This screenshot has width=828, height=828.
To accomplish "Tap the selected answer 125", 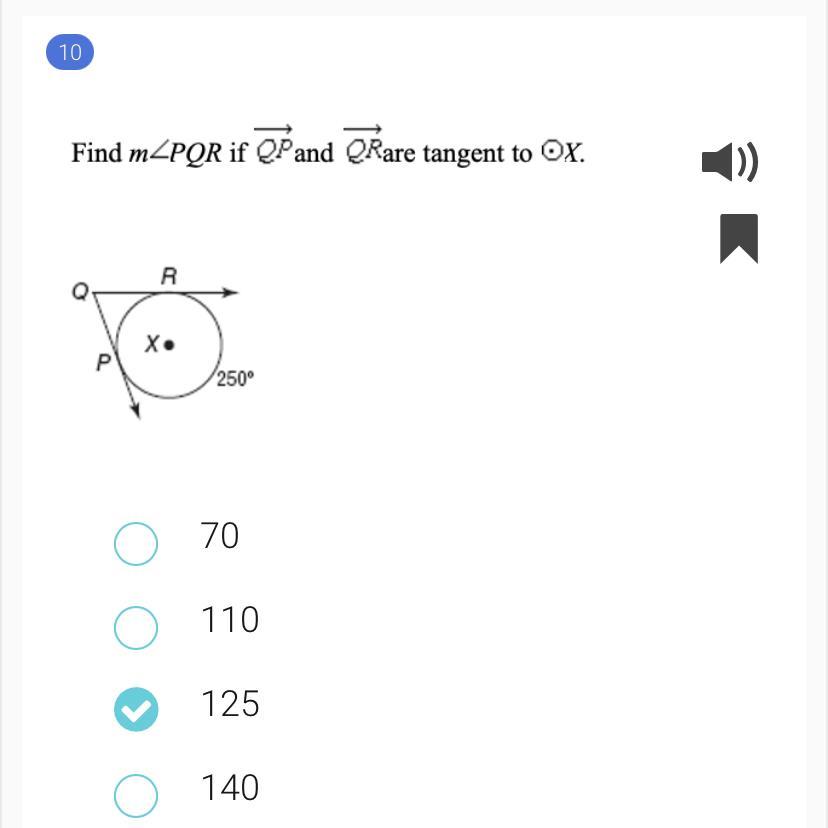I will pos(136,710).
